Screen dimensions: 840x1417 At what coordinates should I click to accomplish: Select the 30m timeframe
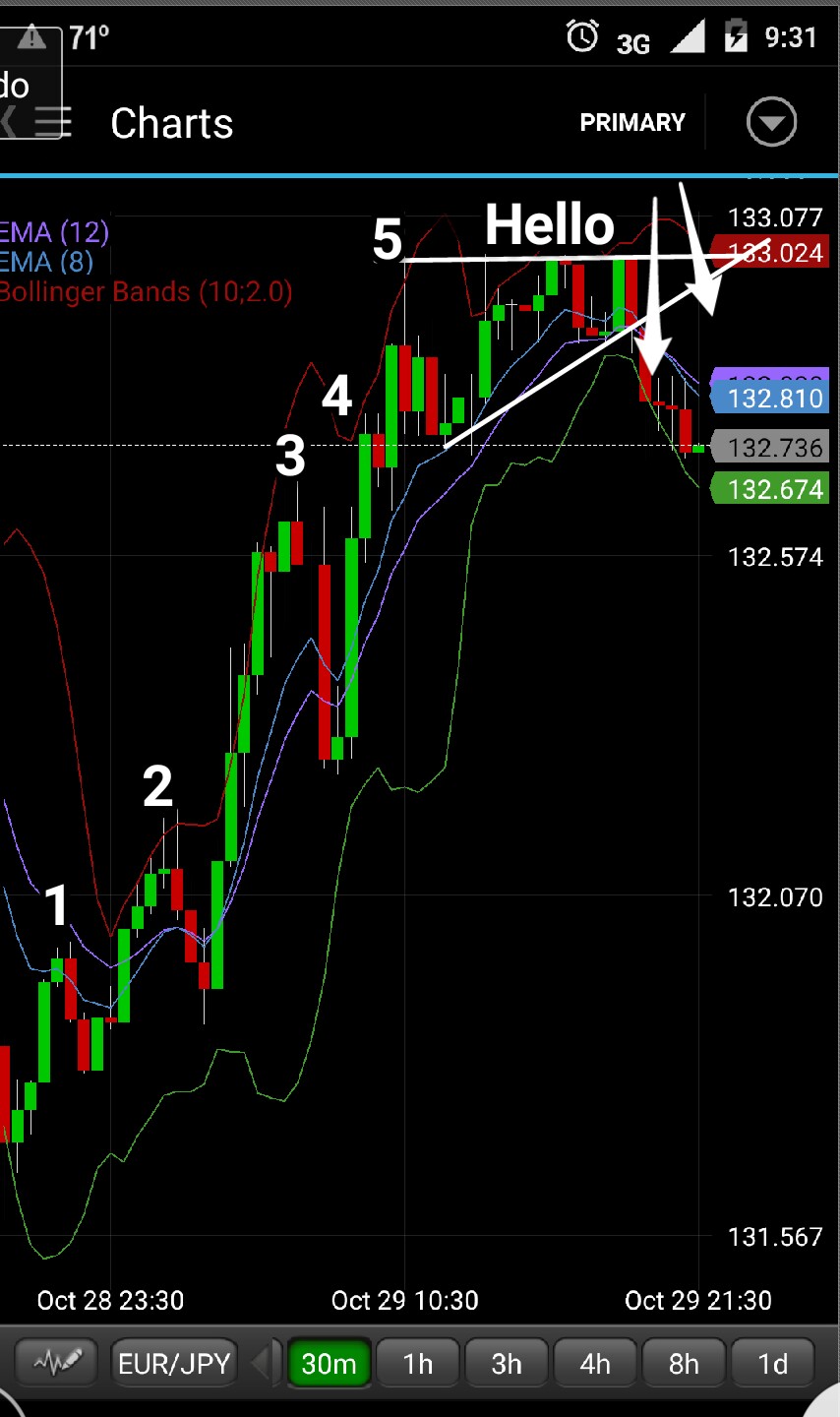[329, 1364]
